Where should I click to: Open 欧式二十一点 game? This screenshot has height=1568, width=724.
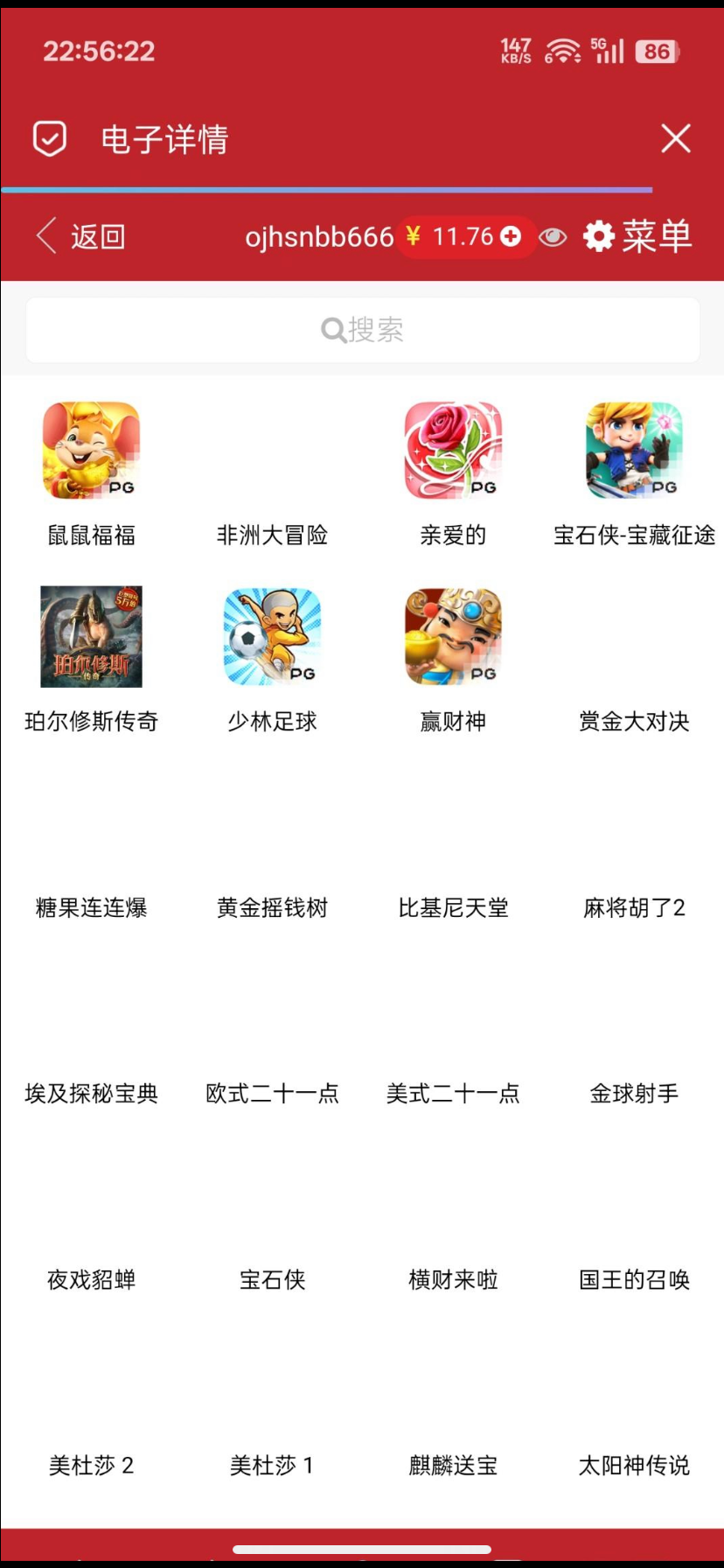point(272,1093)
